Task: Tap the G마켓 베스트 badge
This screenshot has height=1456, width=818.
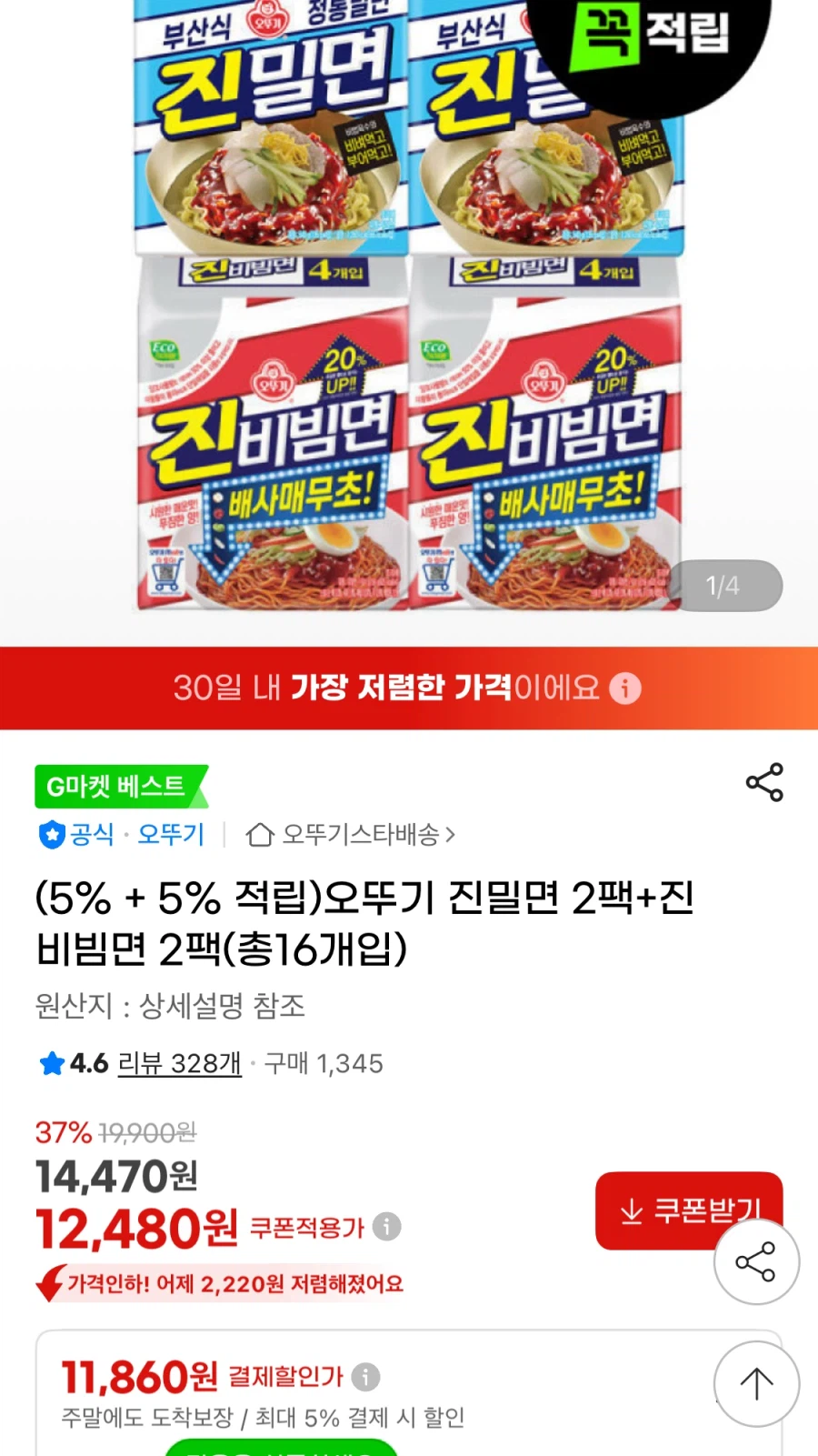Action: pos(123,787)
